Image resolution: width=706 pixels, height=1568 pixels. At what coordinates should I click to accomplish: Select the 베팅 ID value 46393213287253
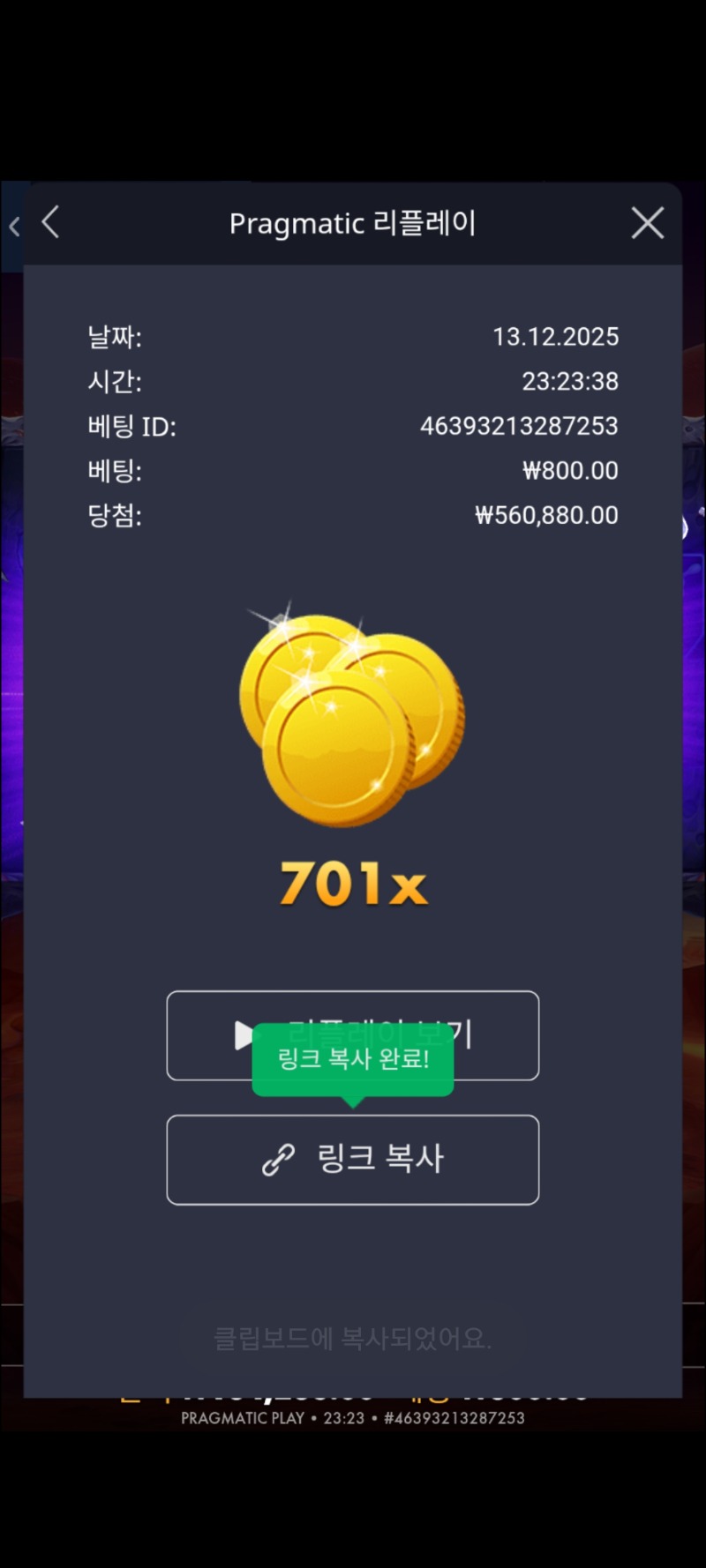coord(519,427)
